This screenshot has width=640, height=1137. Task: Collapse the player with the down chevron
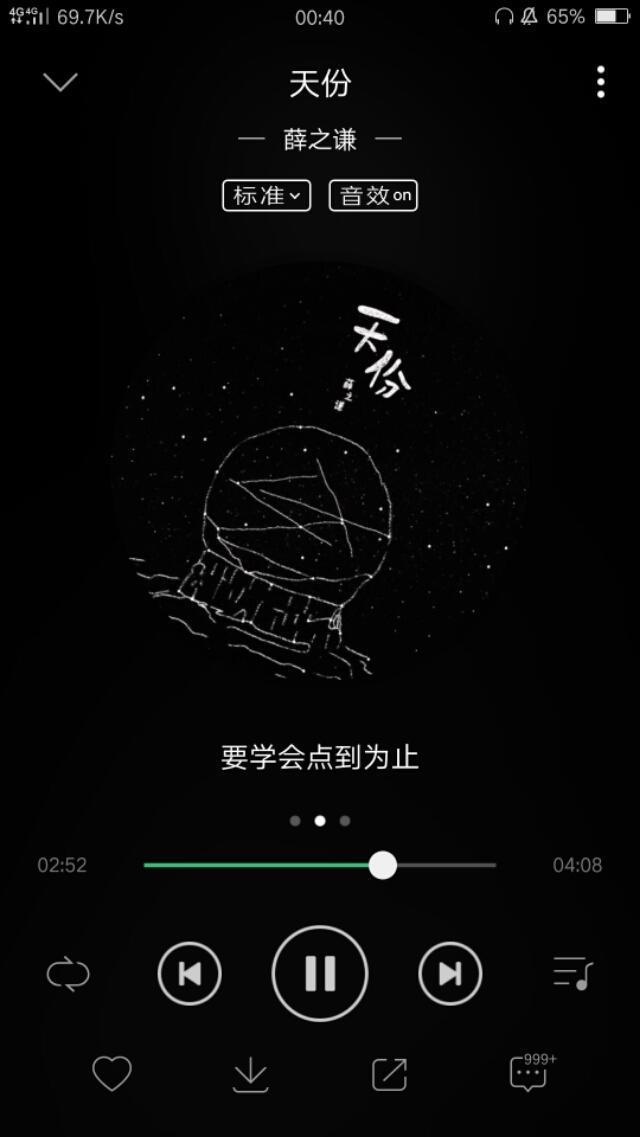(x=60, y=82)
